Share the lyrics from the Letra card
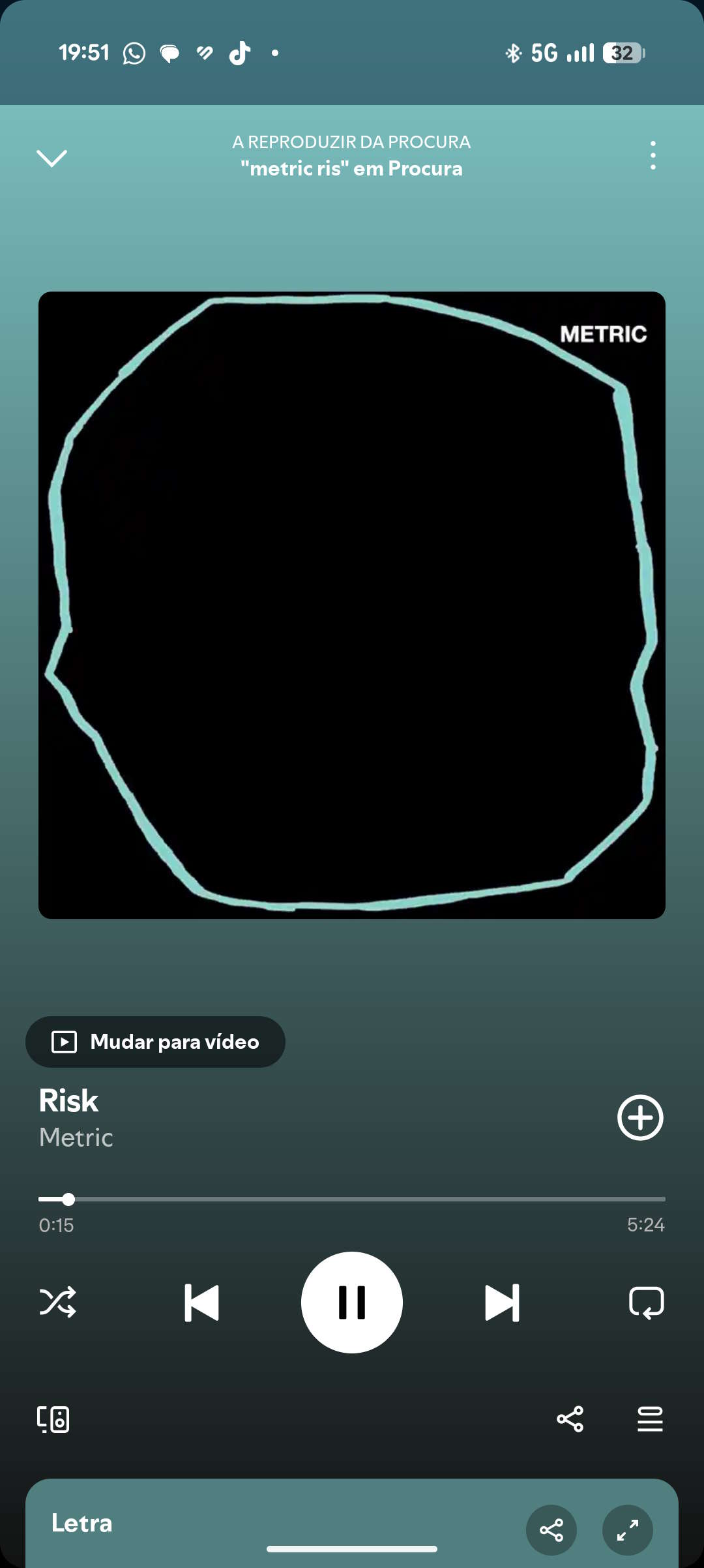This screenshot has height=1568, width=704. tap(551, 1530)
